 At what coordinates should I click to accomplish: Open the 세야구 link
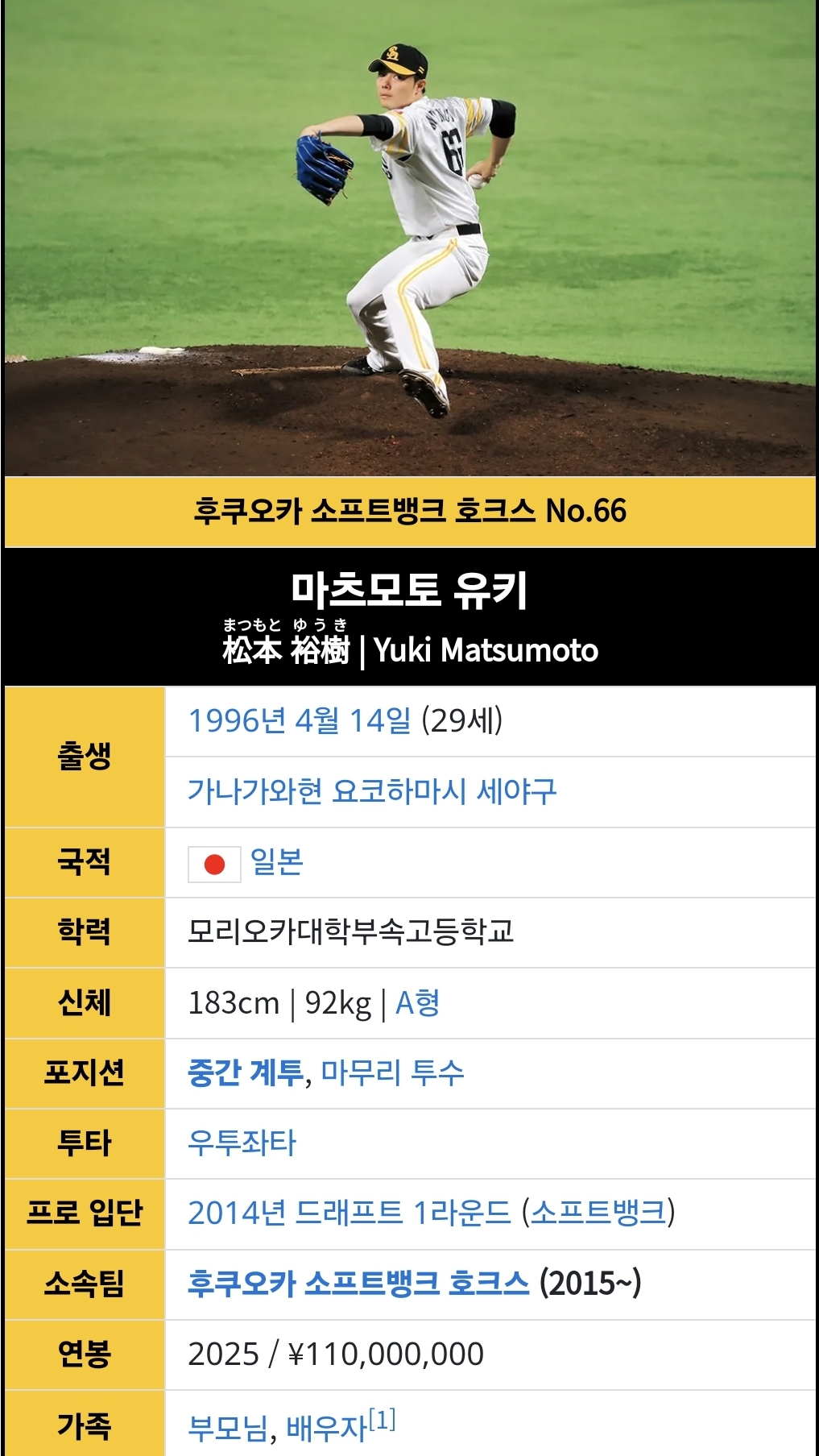pos(516,791)
